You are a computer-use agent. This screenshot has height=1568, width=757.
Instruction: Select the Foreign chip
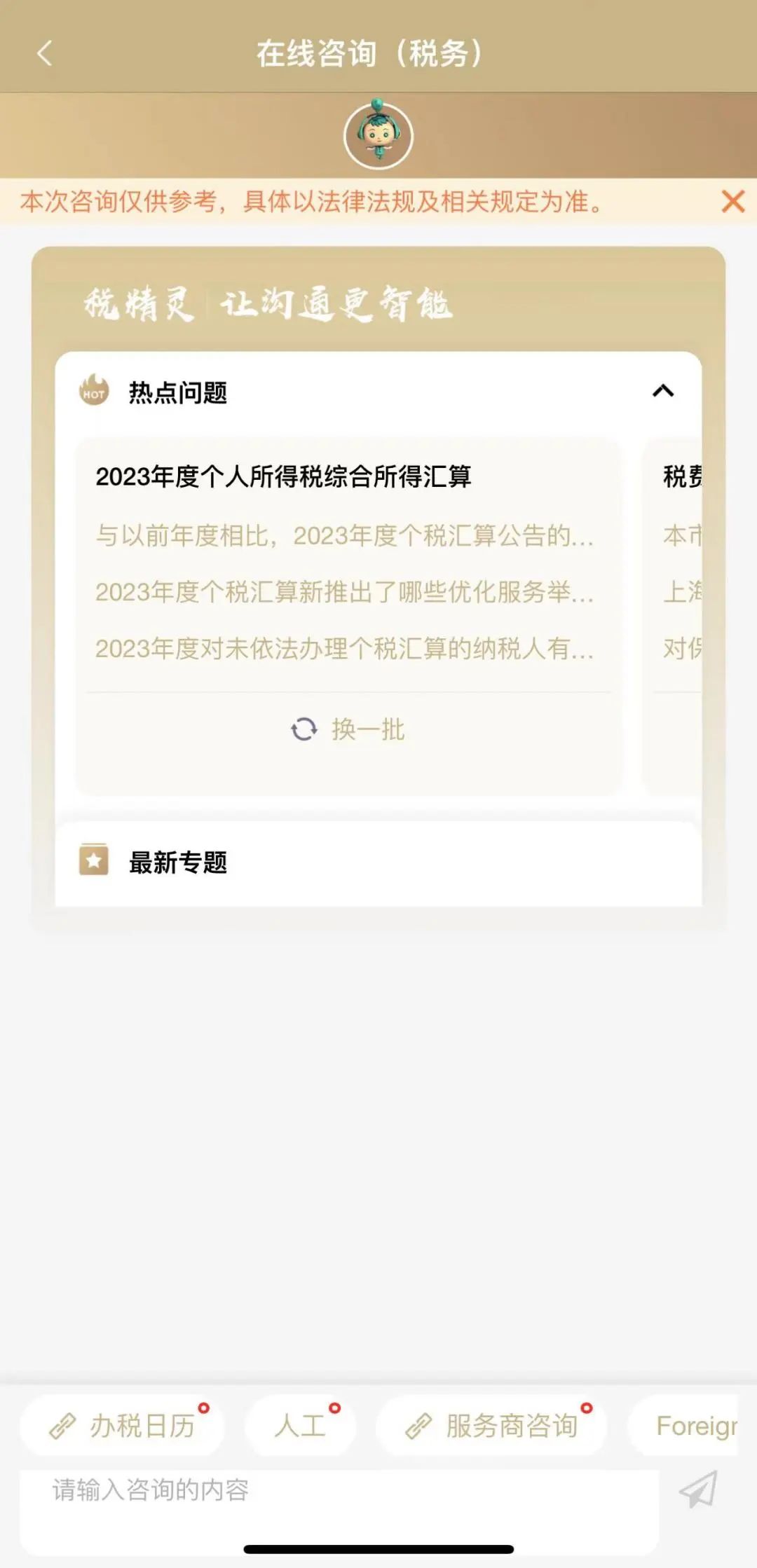coord(694,1426)
